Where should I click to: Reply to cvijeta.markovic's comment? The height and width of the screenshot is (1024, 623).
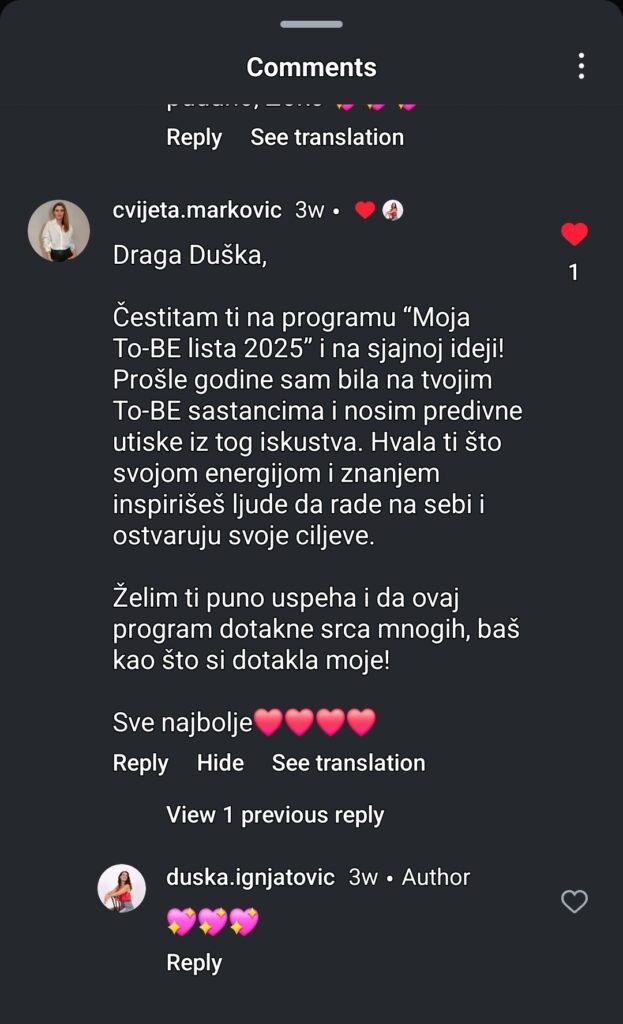[x=140, y=763]
